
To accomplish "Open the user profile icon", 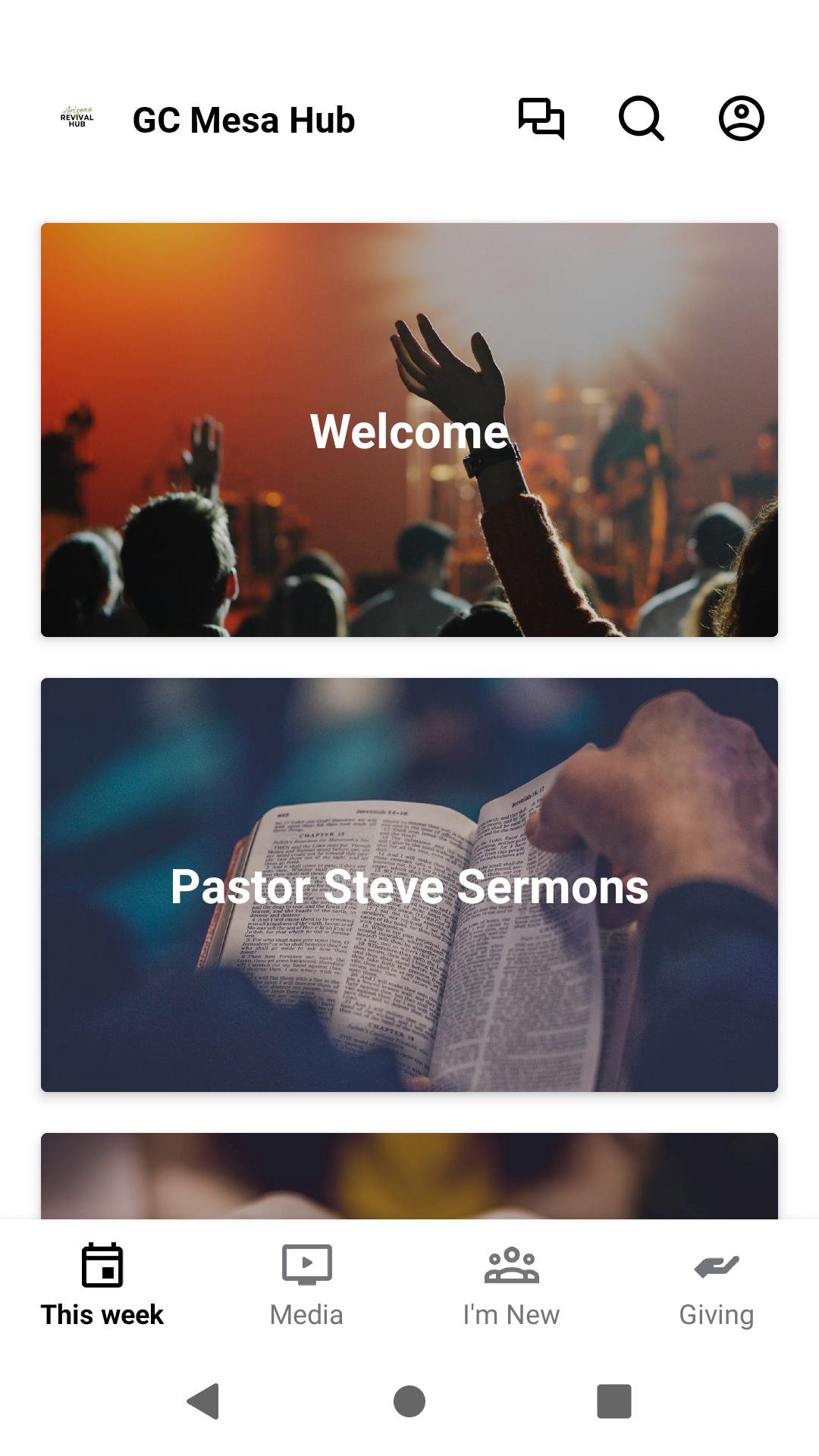I will point(741,119).
